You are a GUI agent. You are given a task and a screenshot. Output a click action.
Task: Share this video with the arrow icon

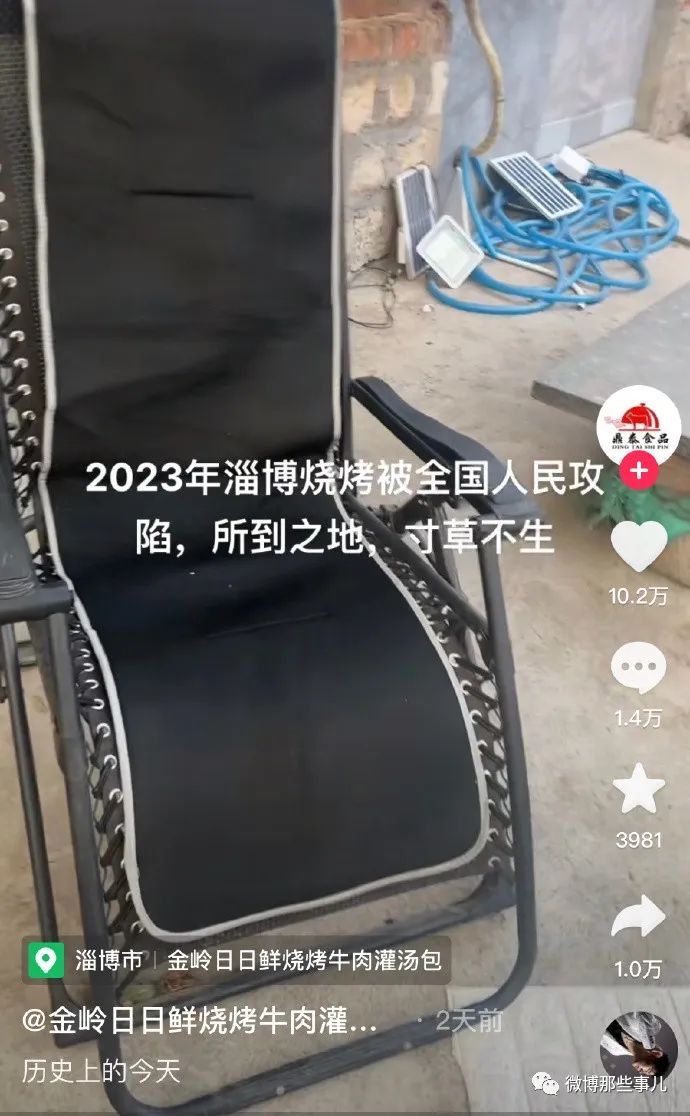[638, 916]
